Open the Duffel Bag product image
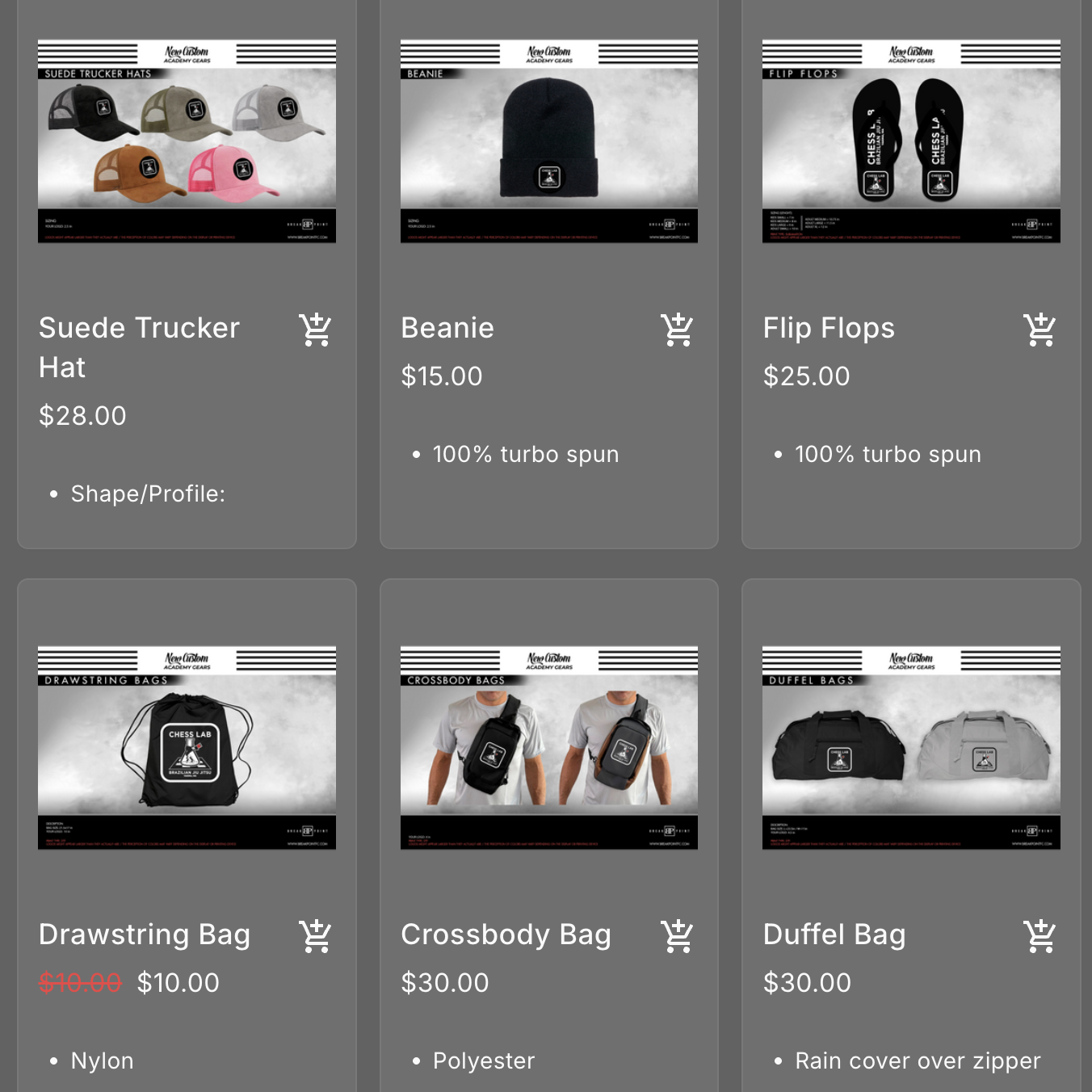 click(x=911, y=748)
